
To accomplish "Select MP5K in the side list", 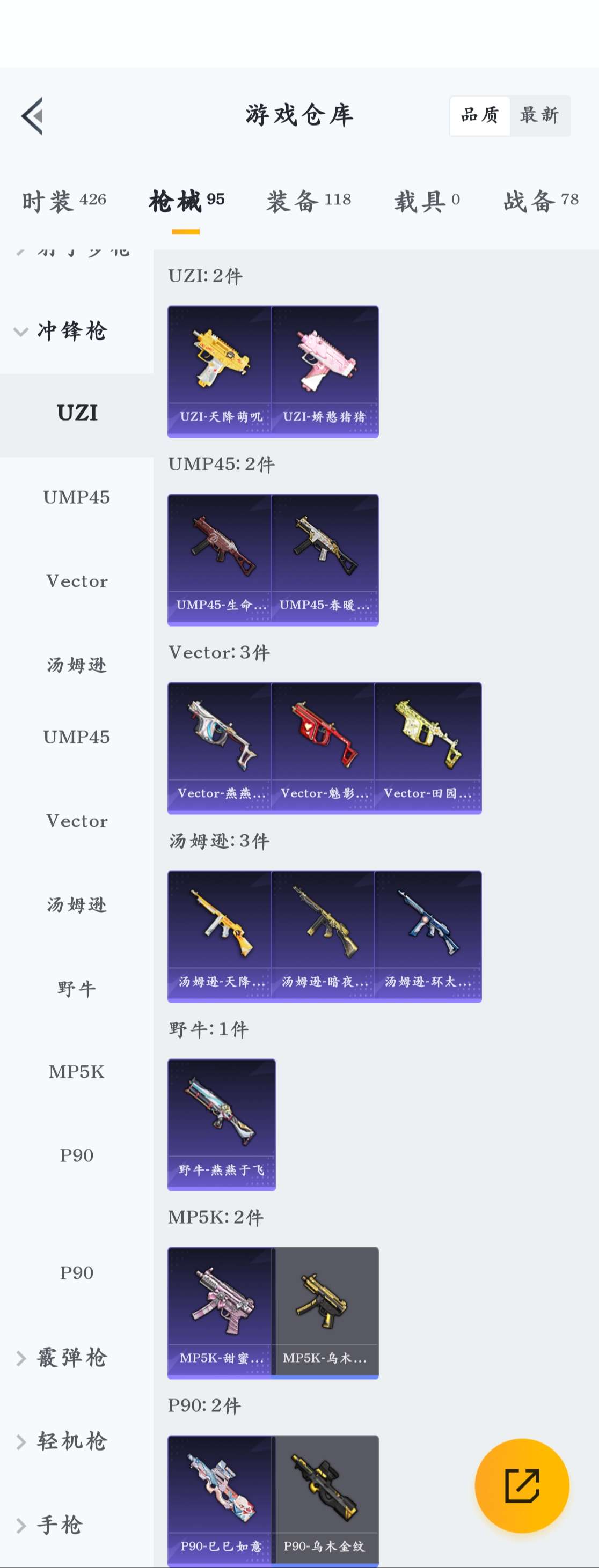I will pos(77,1072).
